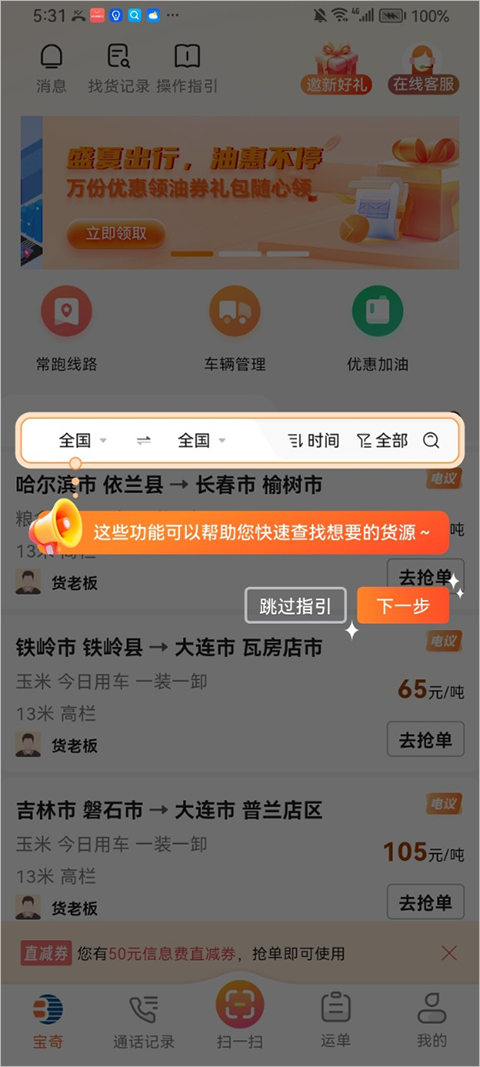Sort listings by 时间
Screen dimensions: 480x1067
pos(313,441)
